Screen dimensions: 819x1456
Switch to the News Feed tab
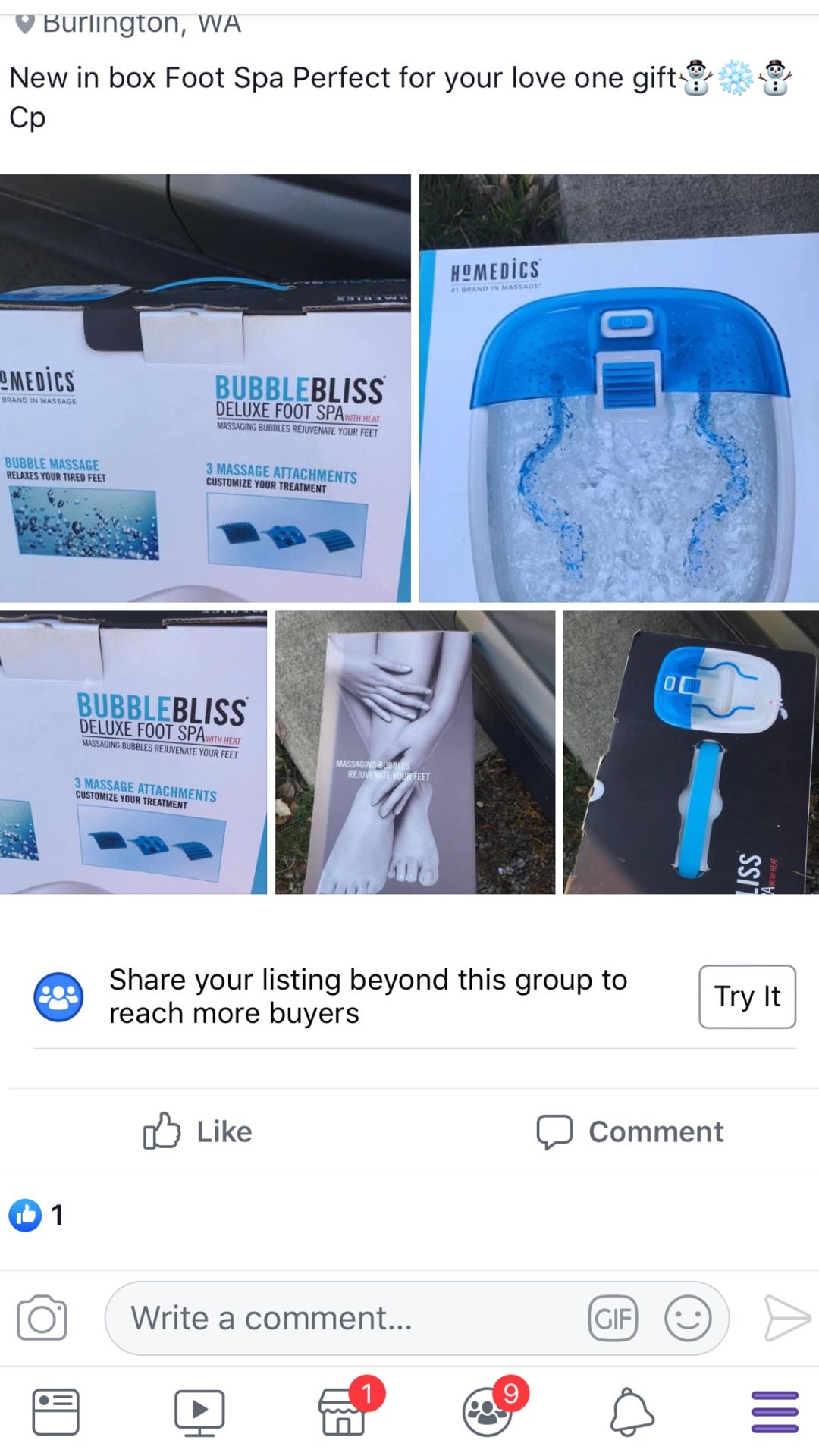point(55,1412)
